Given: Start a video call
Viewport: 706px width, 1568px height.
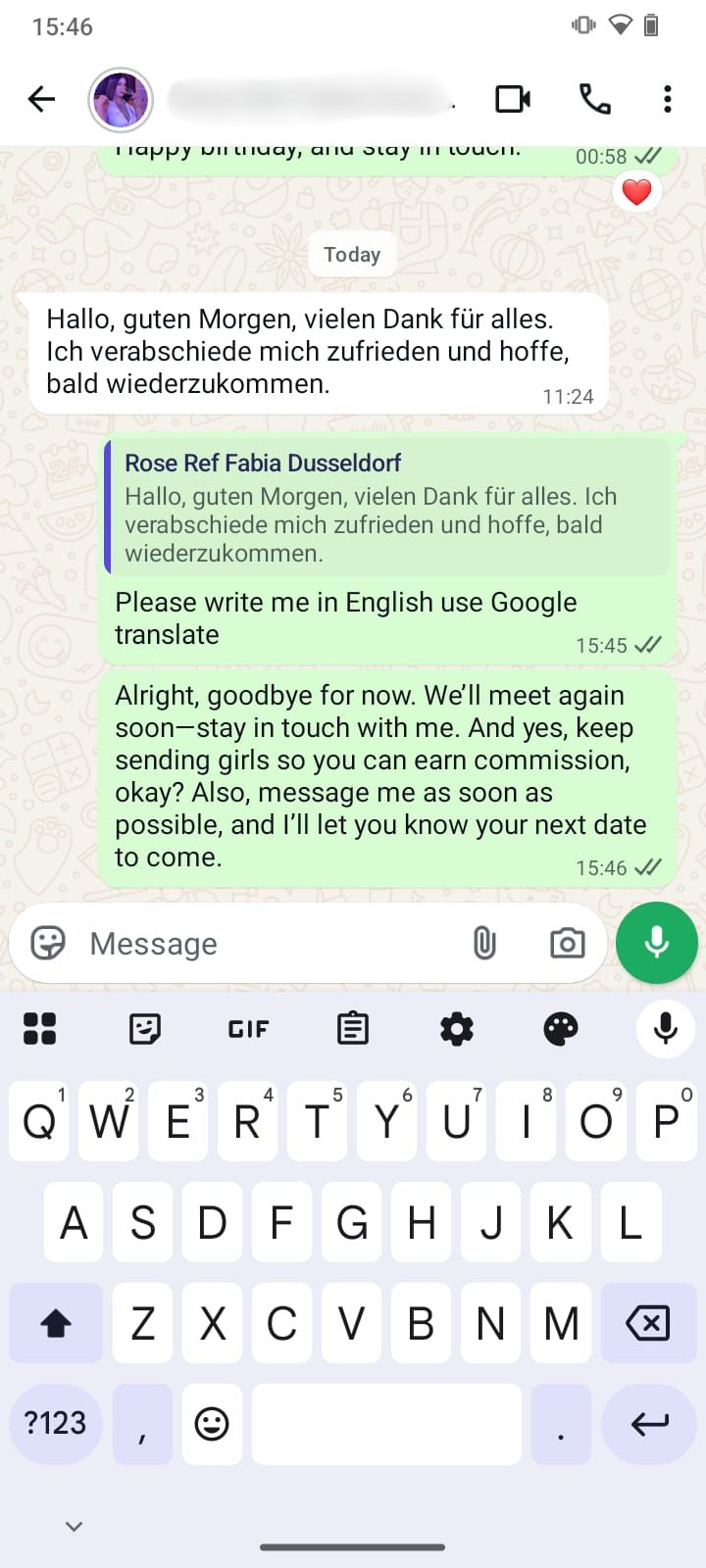Looking at the screenshot, I should (513, 99).
